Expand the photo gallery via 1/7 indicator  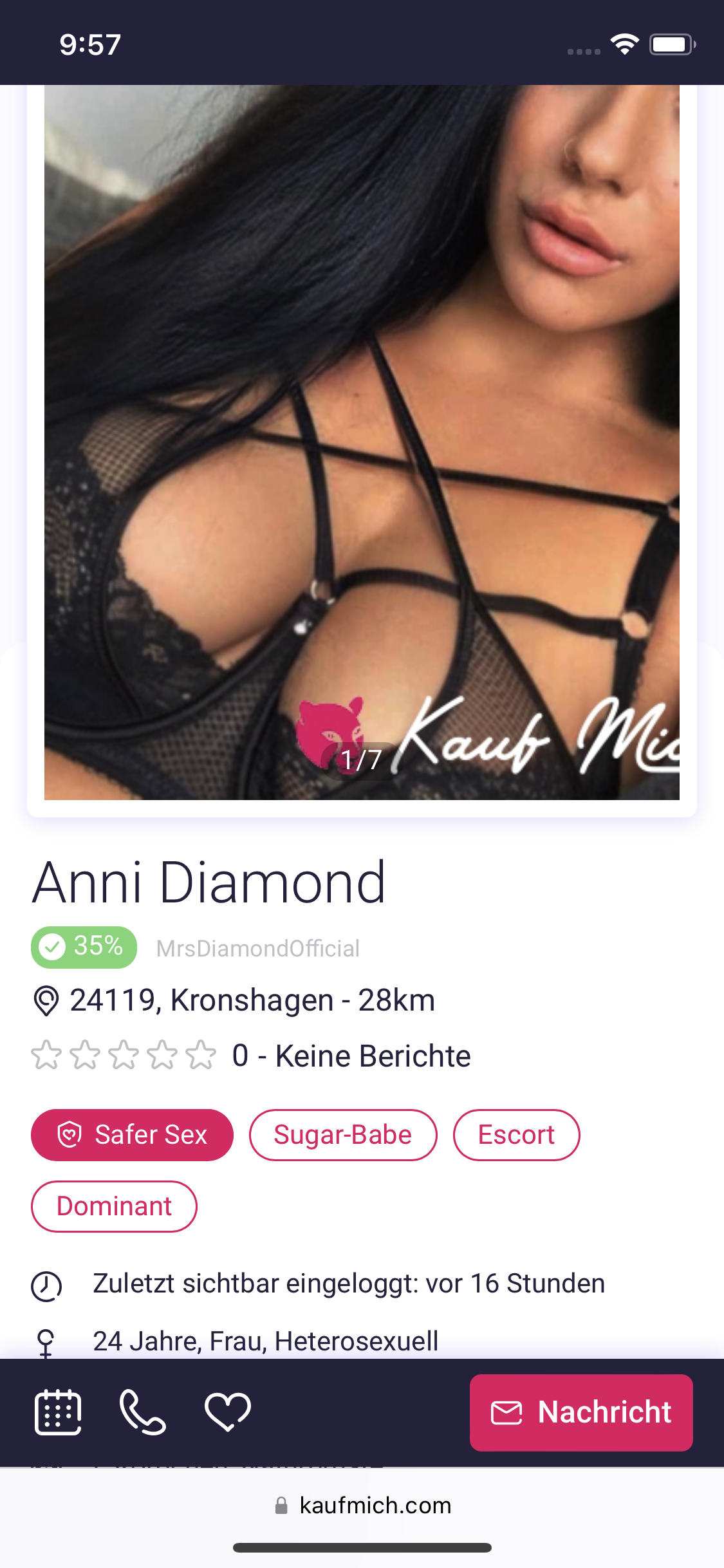[362, 760]
